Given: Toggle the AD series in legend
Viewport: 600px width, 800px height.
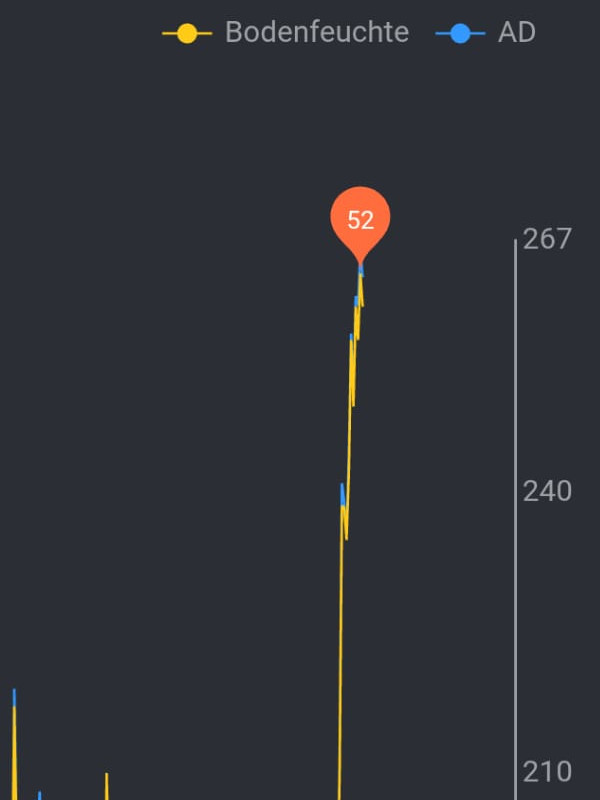Looking at the screenshot, I should [x=486, y=32].
